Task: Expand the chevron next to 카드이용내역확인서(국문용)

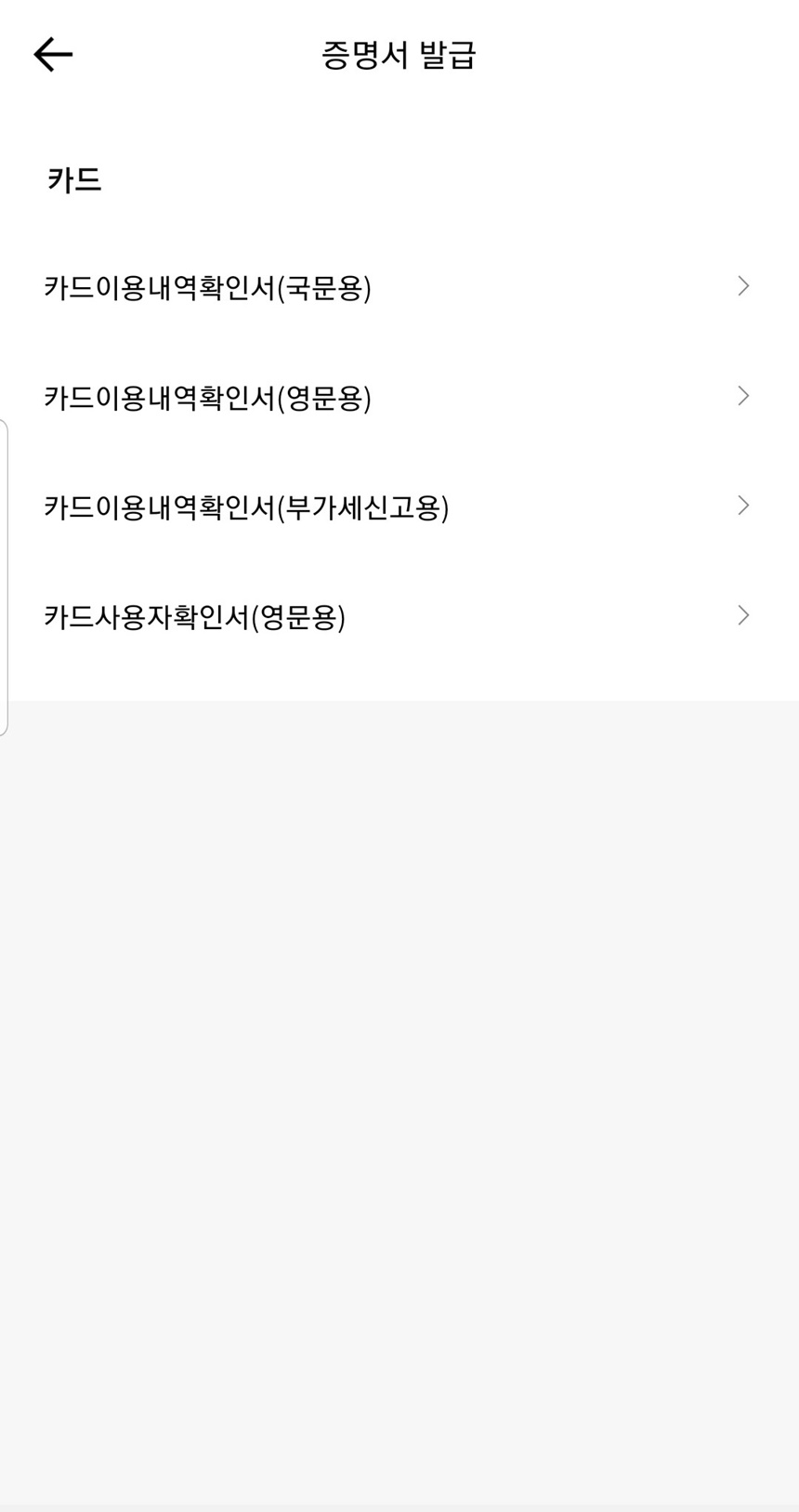Action: tap(742, 285)
